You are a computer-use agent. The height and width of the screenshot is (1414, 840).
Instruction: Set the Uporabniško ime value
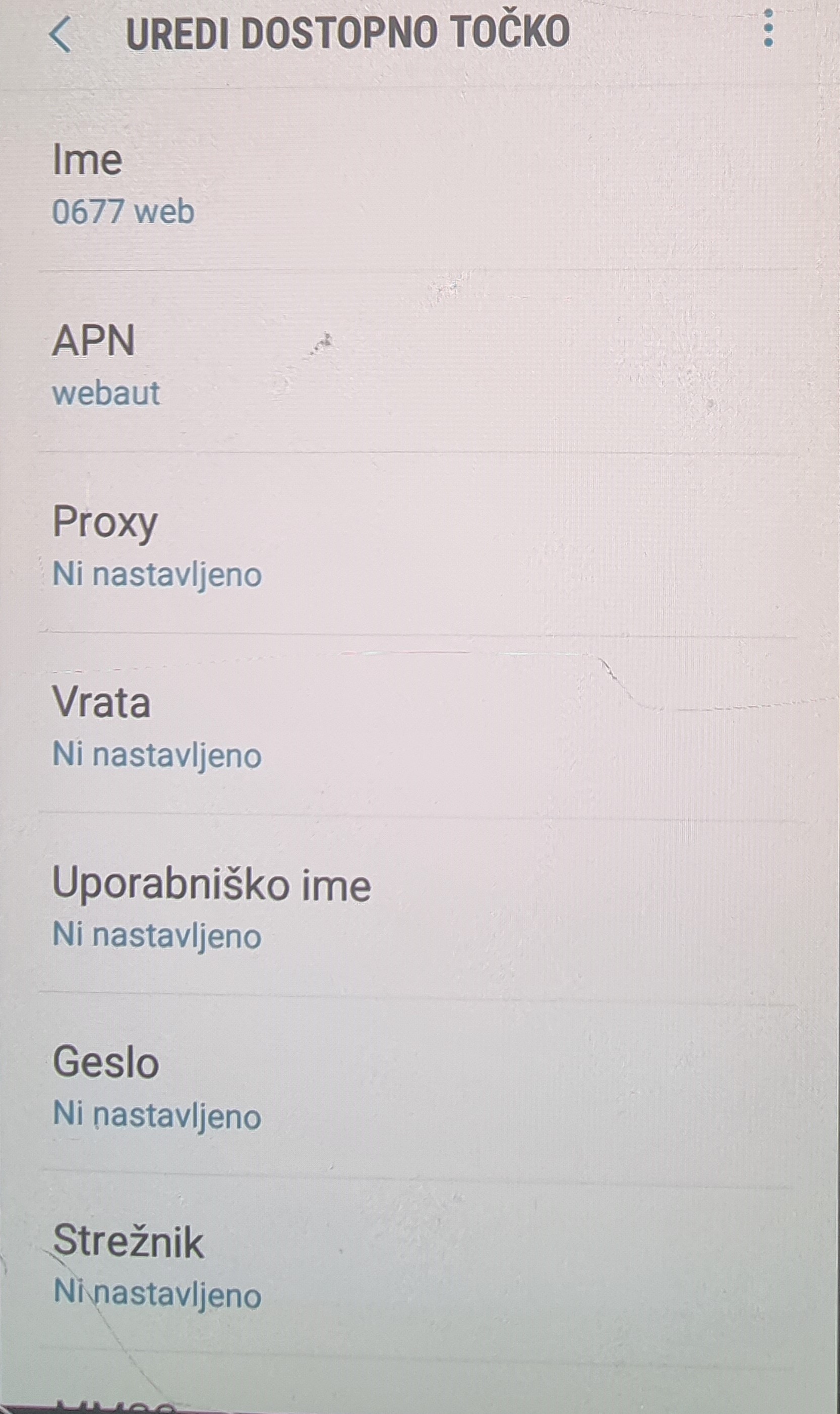419,905
